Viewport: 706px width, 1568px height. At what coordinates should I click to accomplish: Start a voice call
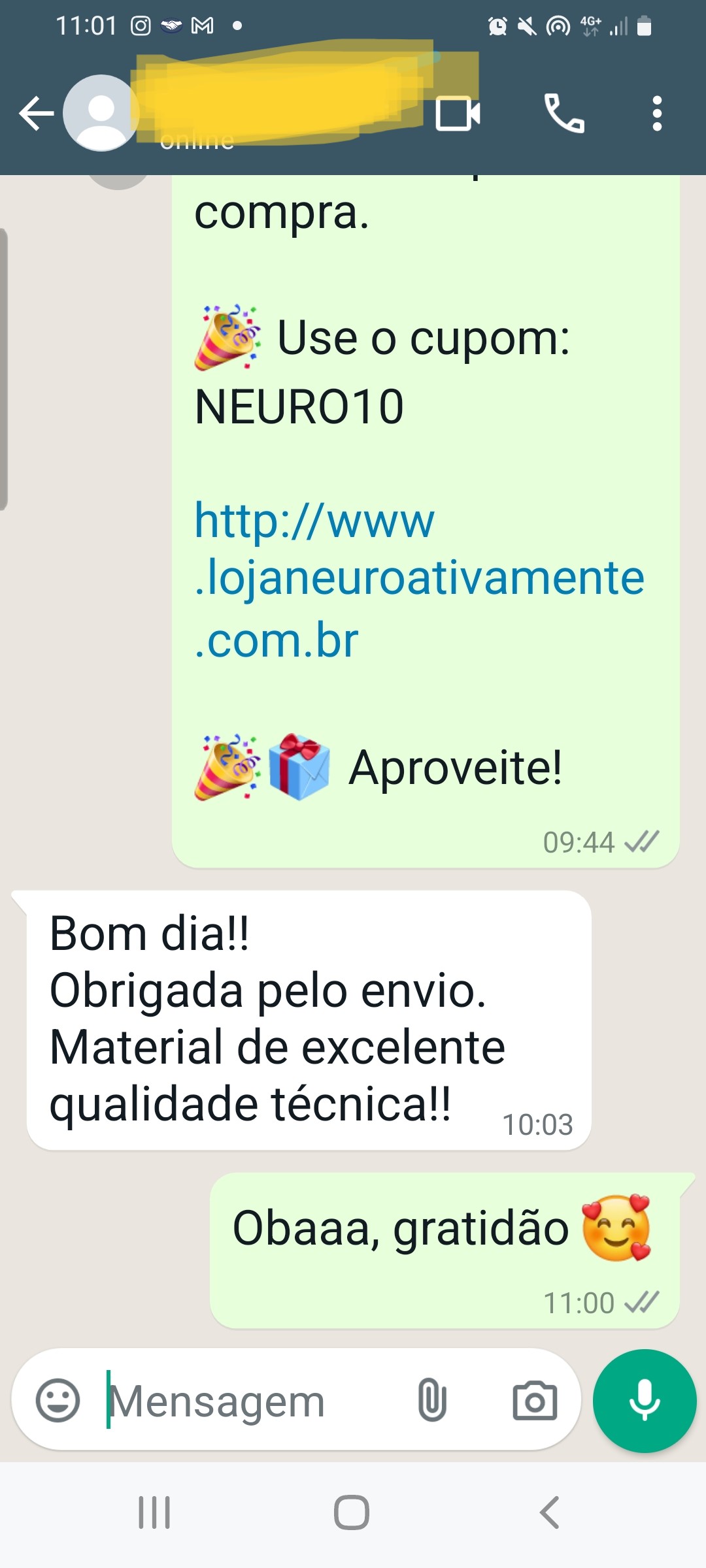click(564, 114)
